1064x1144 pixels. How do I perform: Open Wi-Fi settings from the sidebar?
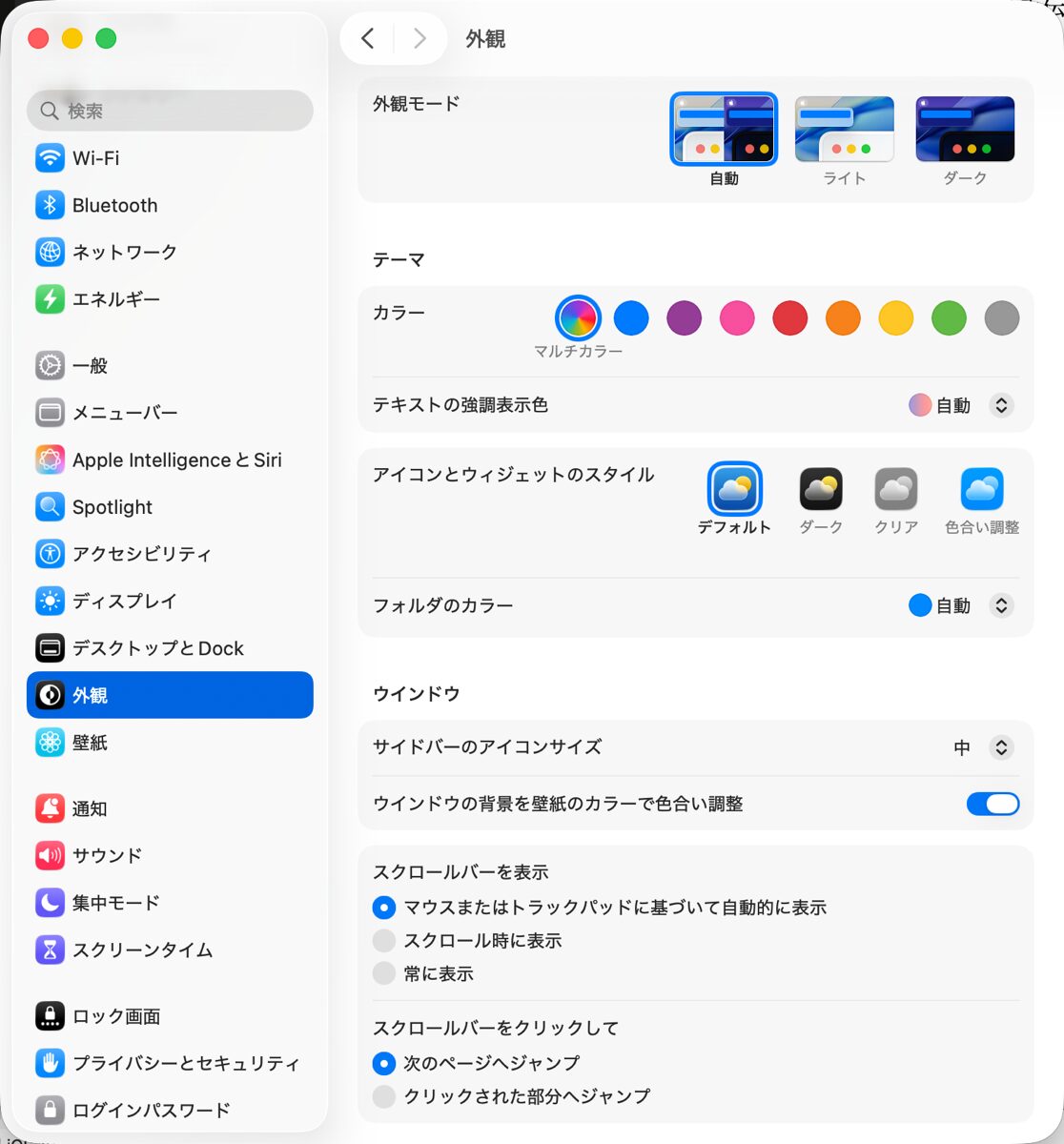point(94,158)
